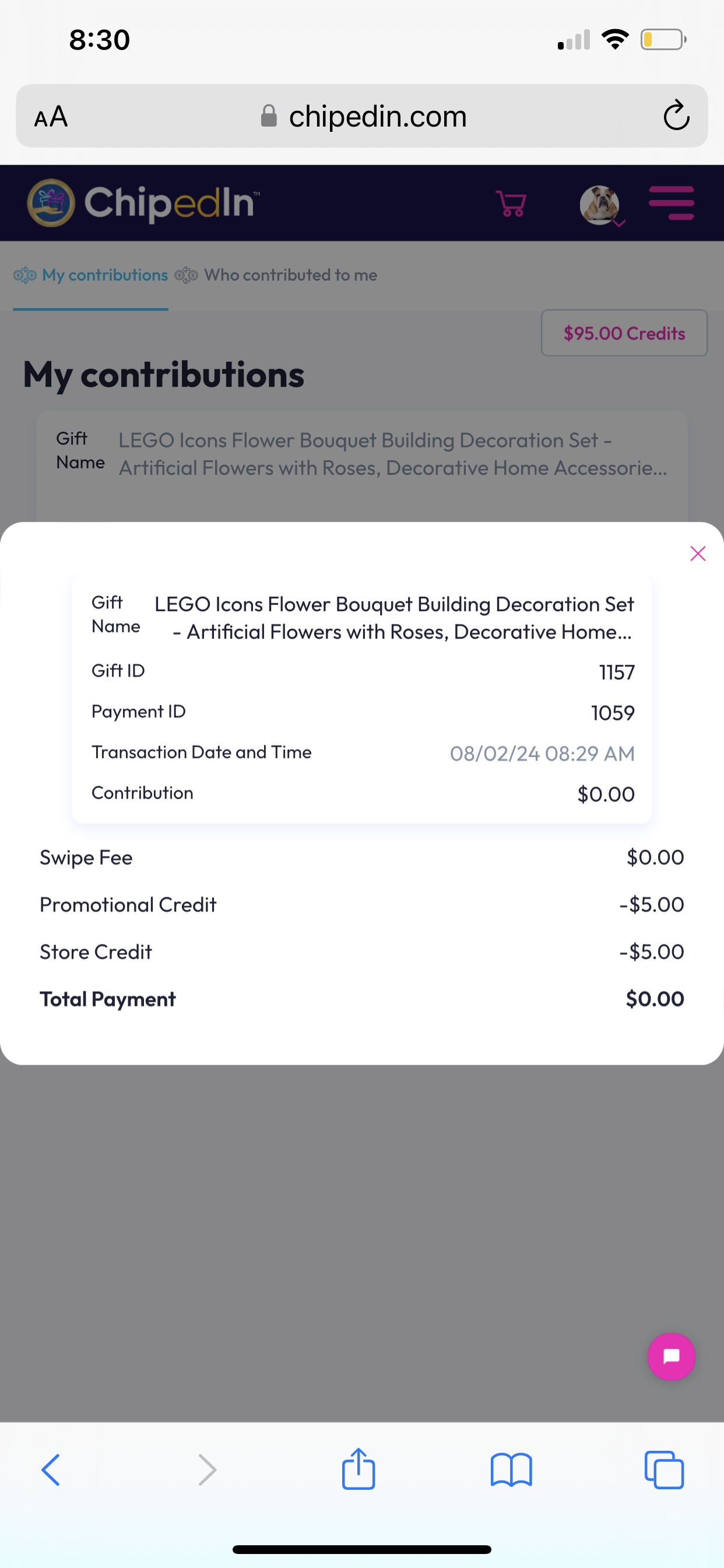The height and width of the screenshot is (1568, 724).
Task: Tap the $95.00 Credits button
Action: 624,333
